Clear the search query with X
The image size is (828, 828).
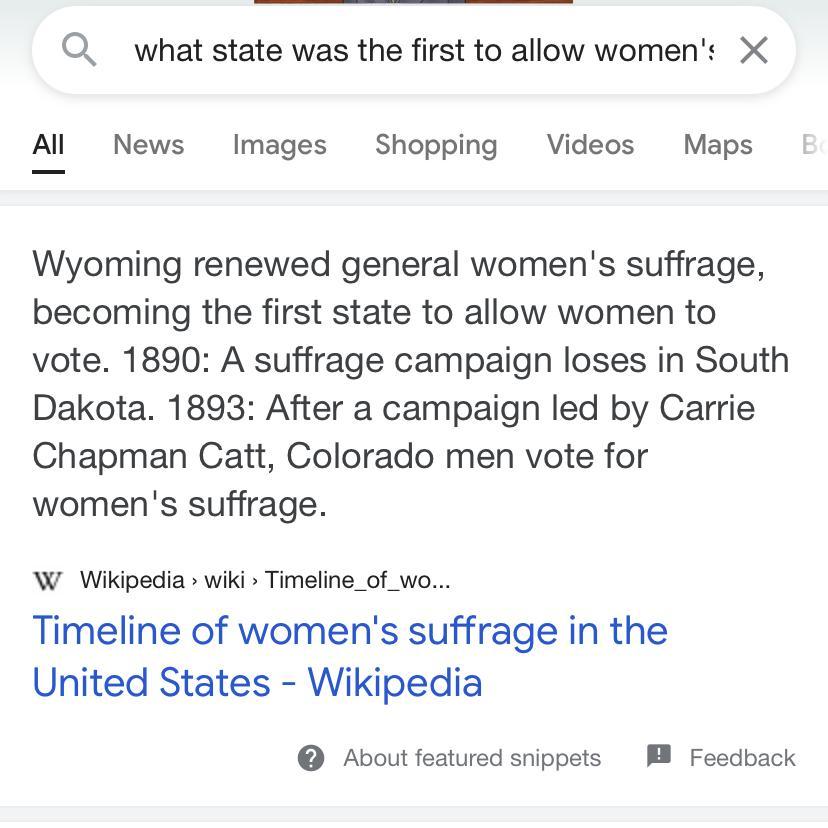[x=753, y=50]
